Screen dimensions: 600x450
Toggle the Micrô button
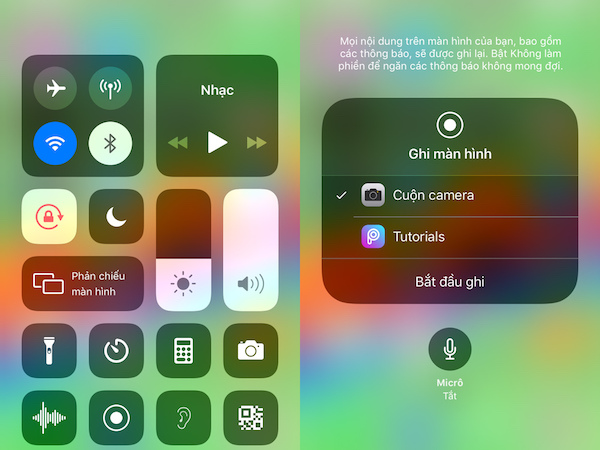point(450,348)
